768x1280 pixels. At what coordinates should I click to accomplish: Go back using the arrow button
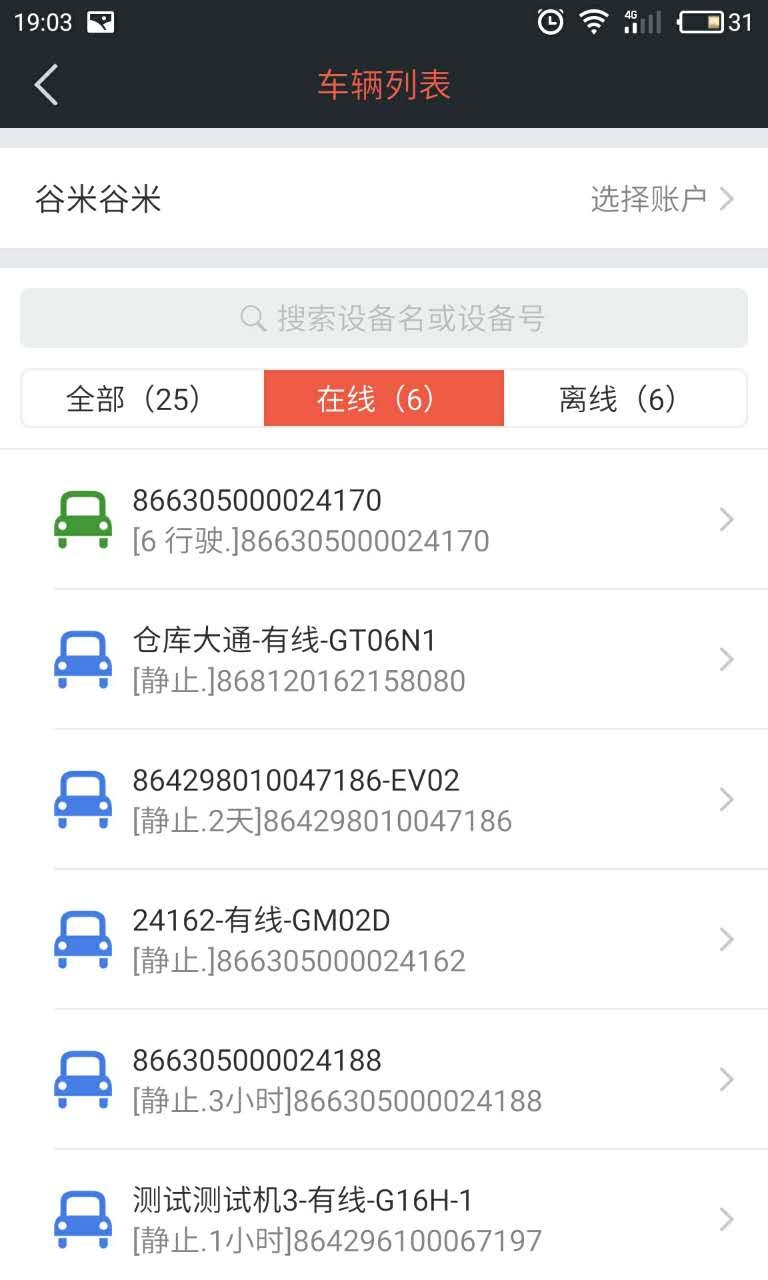45,86
